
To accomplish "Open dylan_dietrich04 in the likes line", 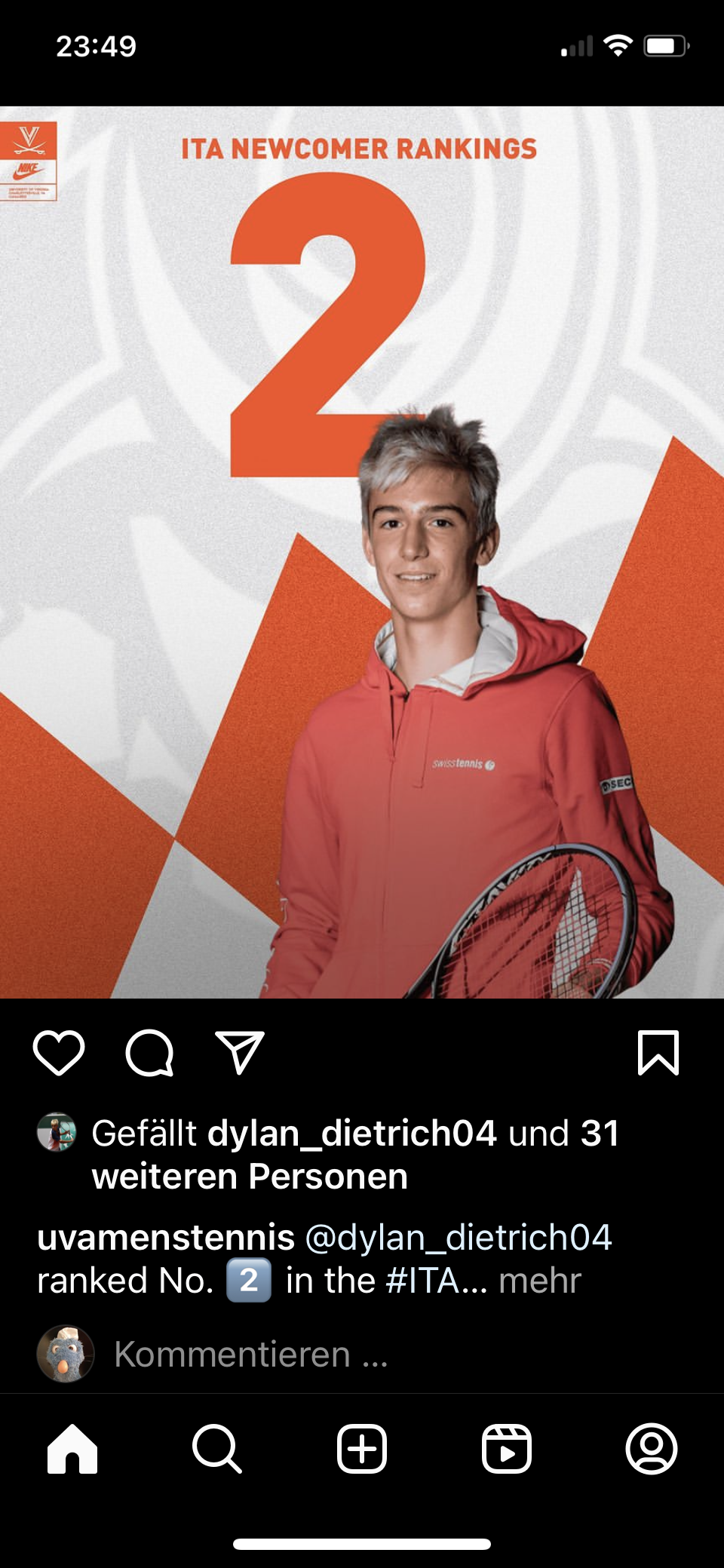I will (x=352, y=1133).
